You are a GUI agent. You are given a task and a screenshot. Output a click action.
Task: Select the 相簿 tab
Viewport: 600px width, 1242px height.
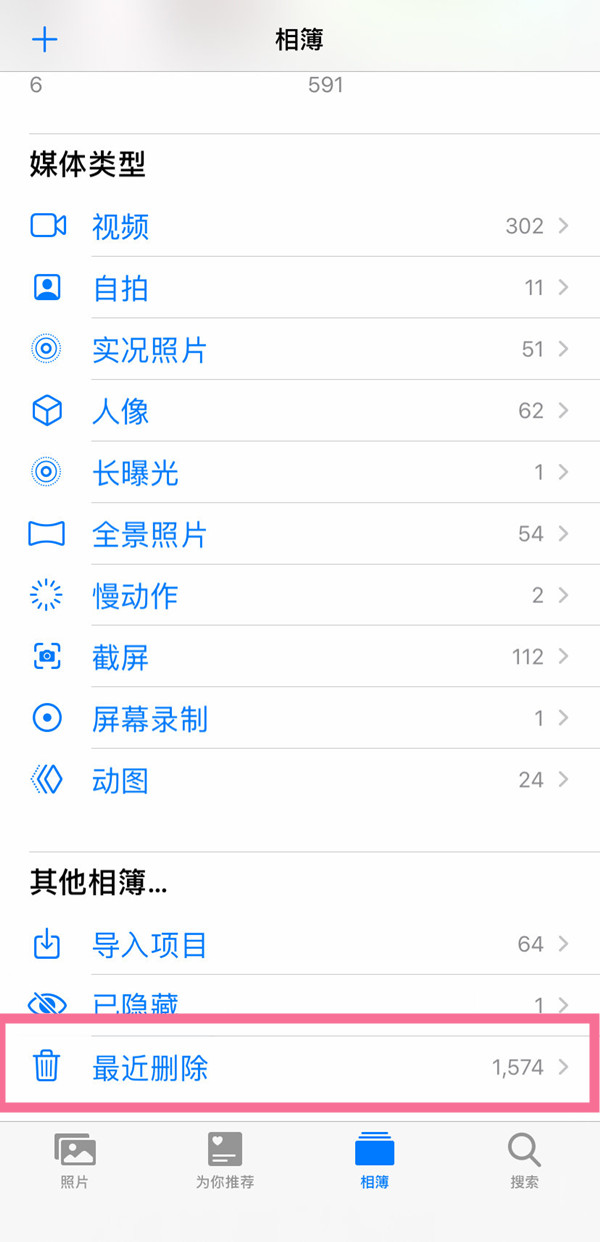[x=375, y=1160]
